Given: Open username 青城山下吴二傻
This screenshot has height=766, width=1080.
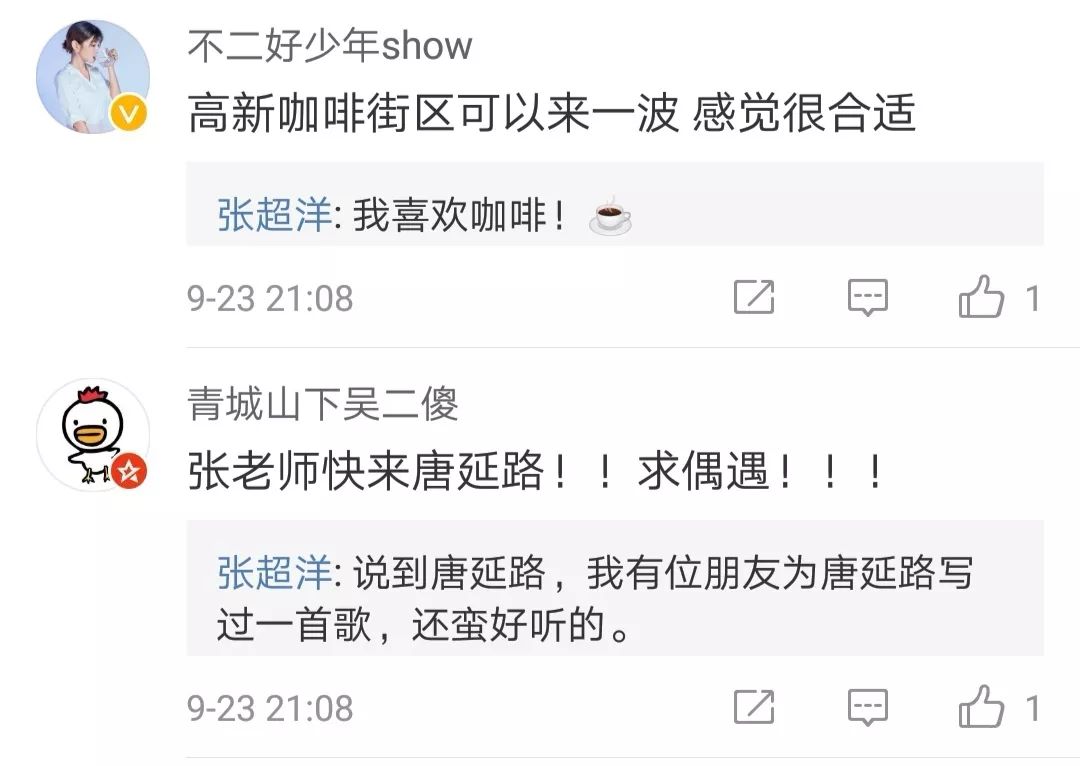Looking at the screenshot, I should [322, 405].
